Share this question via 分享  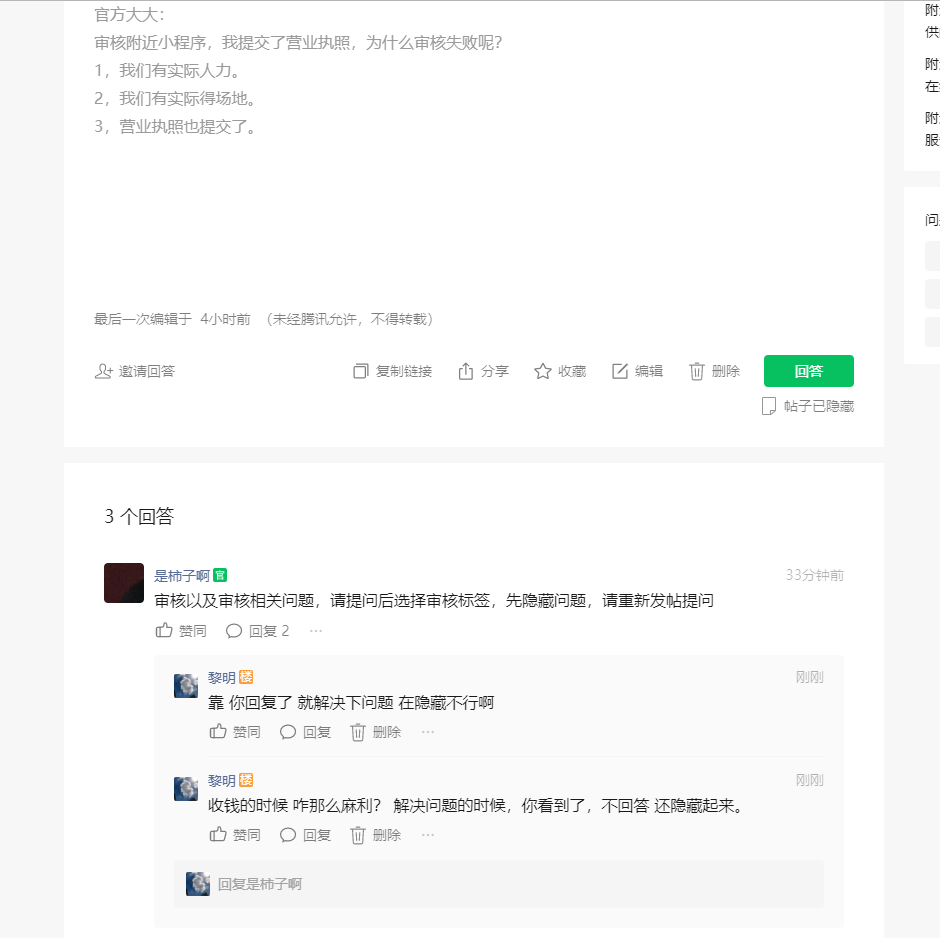(483, 371)
